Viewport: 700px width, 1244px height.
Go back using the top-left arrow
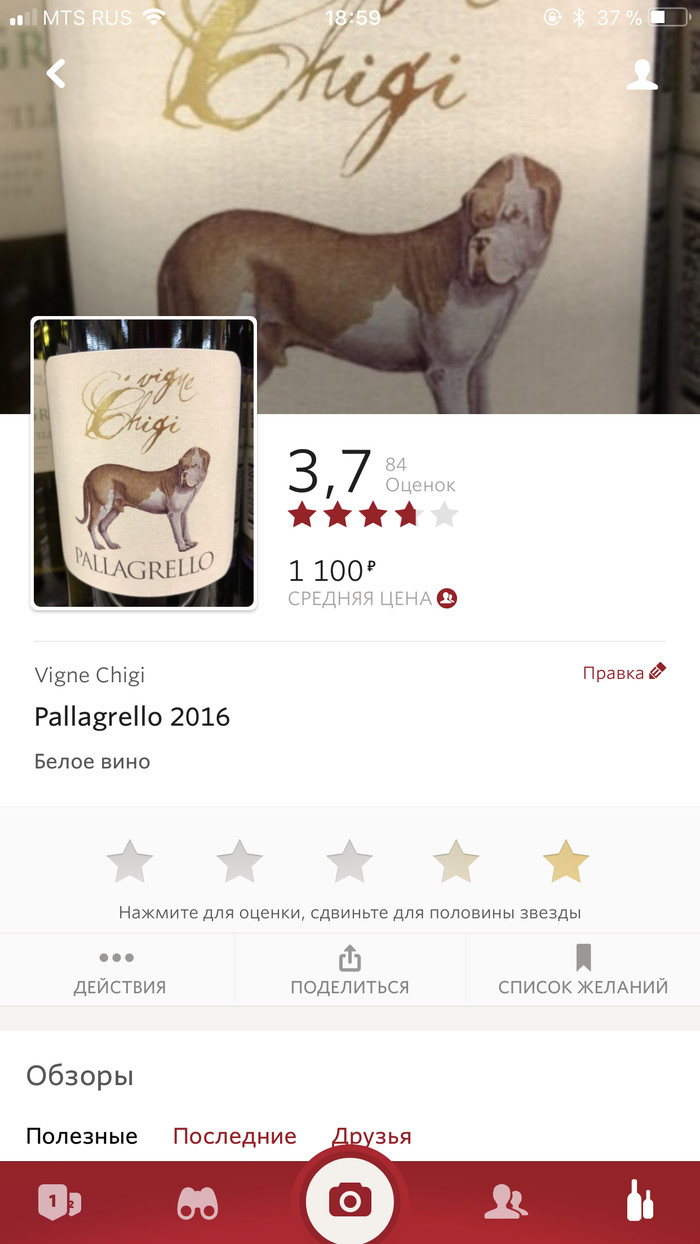tap(56, 74)
